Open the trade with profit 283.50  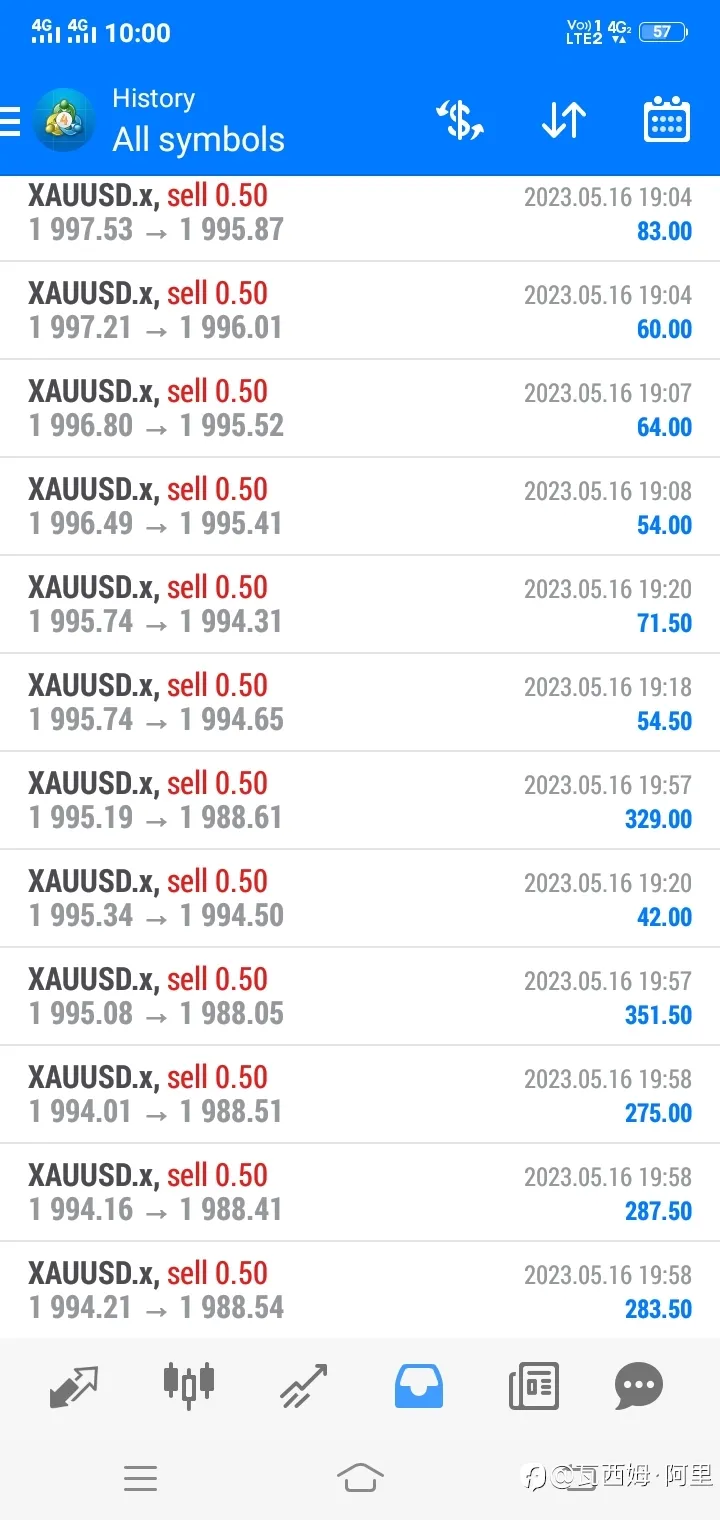click(x=360, y=1291)
